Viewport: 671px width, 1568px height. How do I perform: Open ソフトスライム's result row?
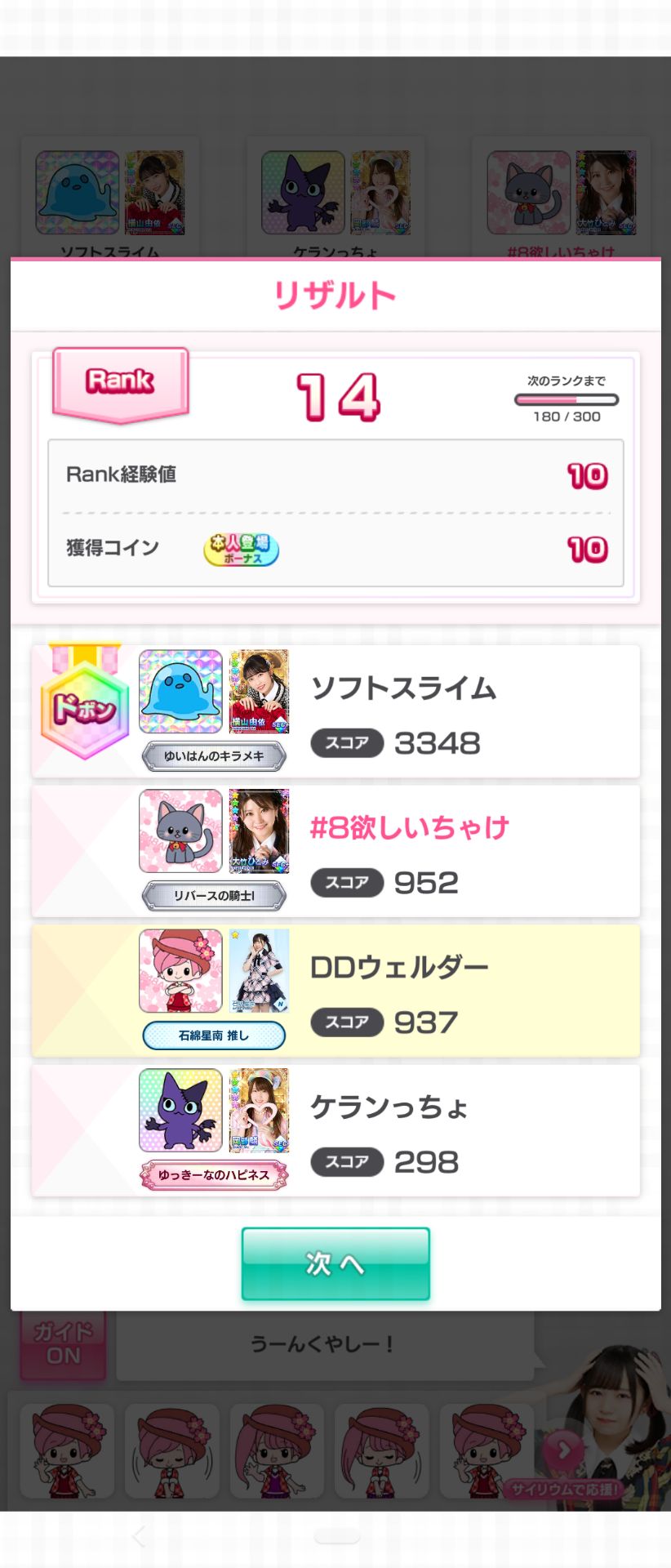(x=335, y=710)
